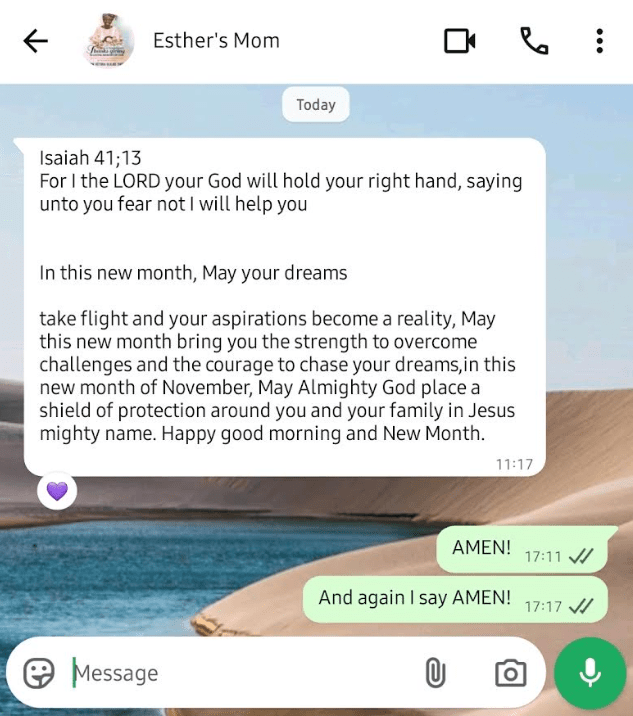This screenshot has width=633, height=716.
Task: Go back to the chats list
Action: click(x=35, y=41)
